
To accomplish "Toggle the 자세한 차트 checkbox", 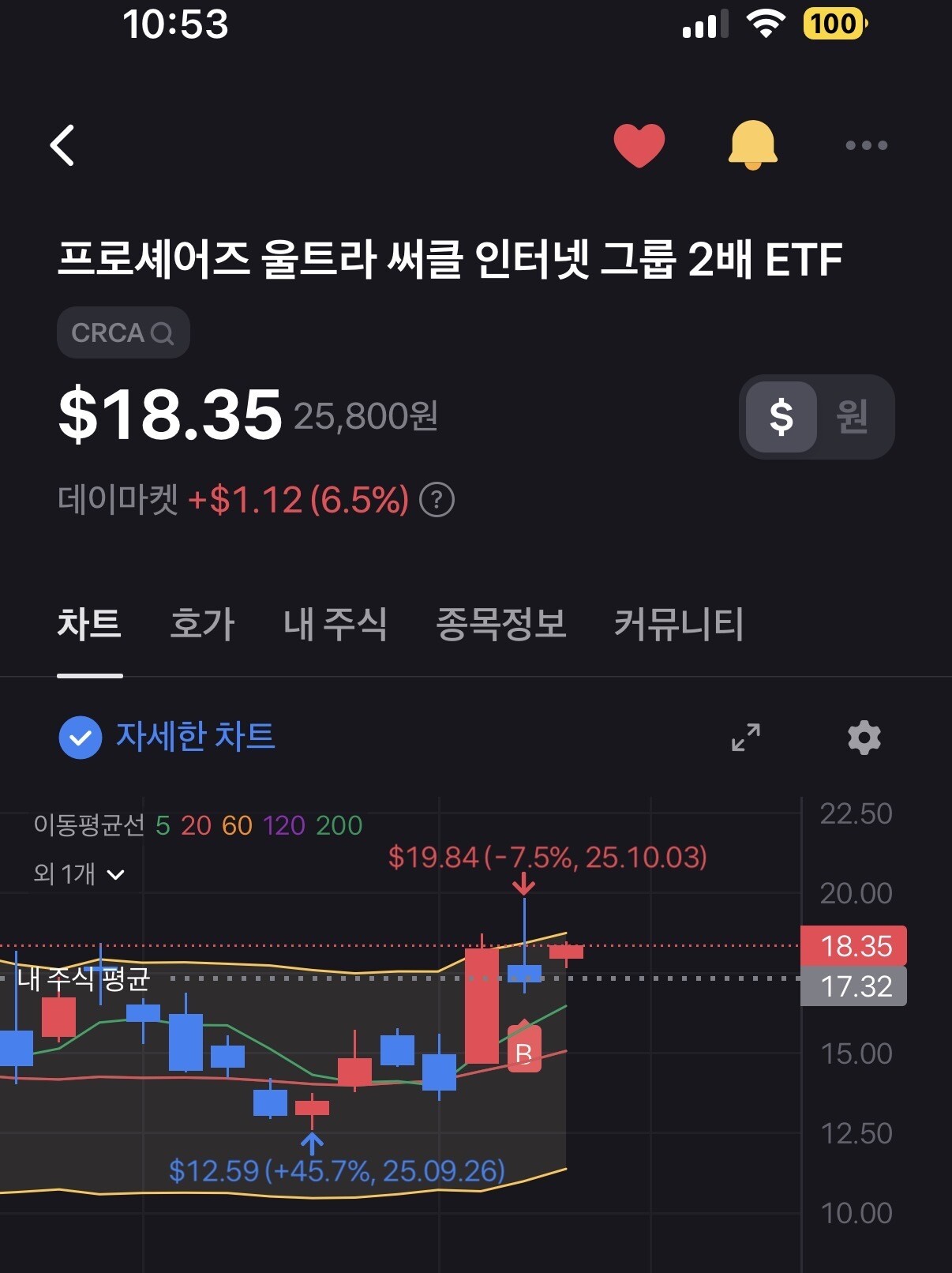I will tap(81, 738).
